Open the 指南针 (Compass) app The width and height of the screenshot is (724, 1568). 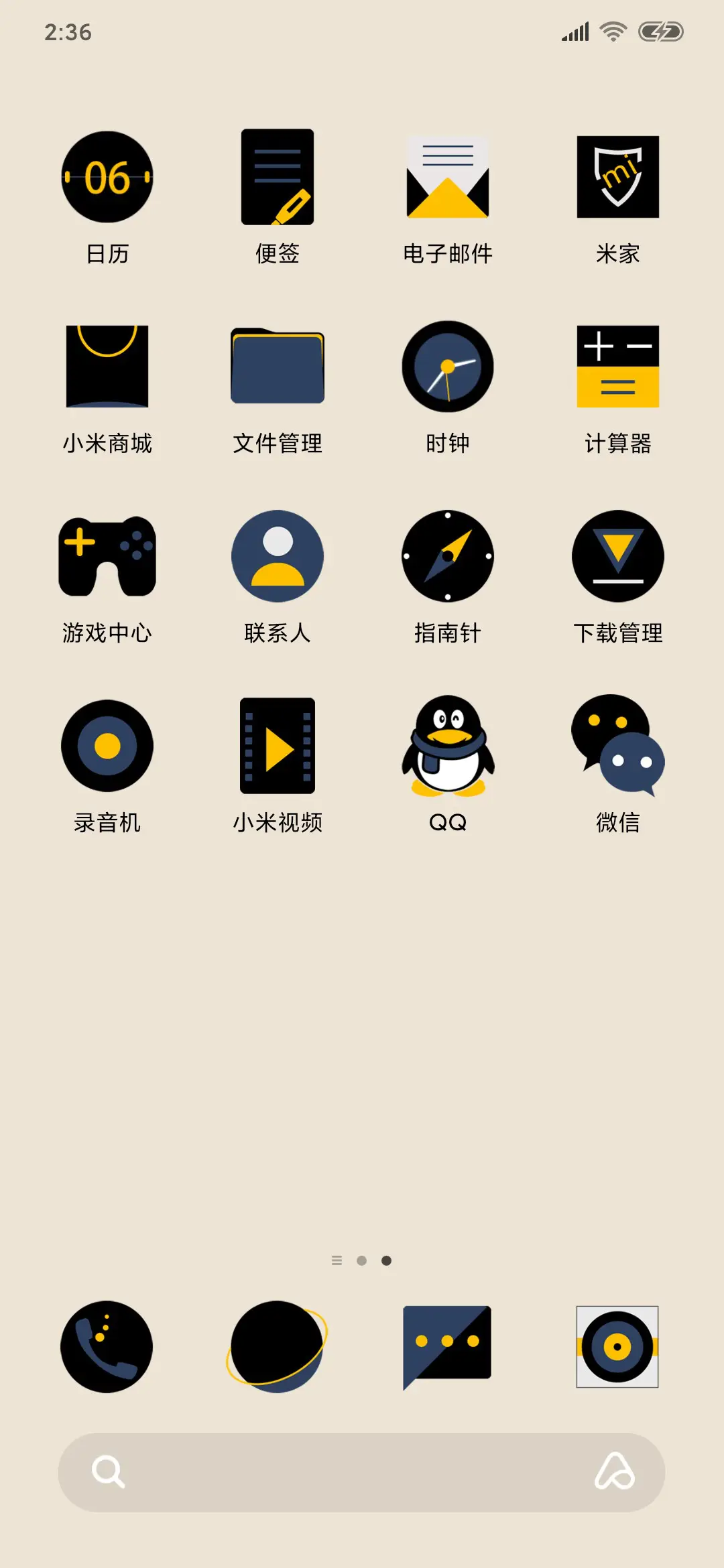448,555
